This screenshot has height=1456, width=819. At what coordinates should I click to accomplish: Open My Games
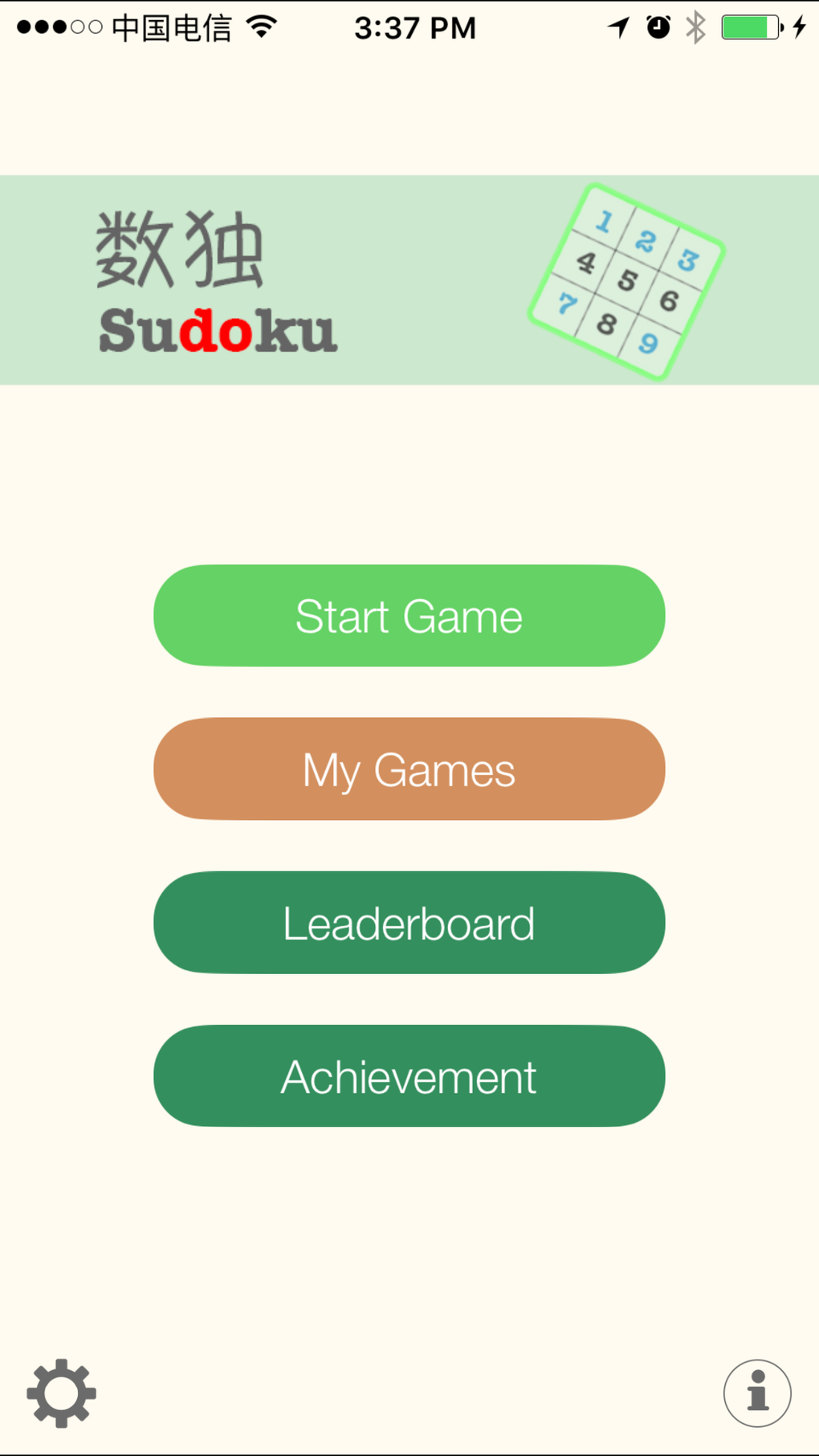[409, 769]
